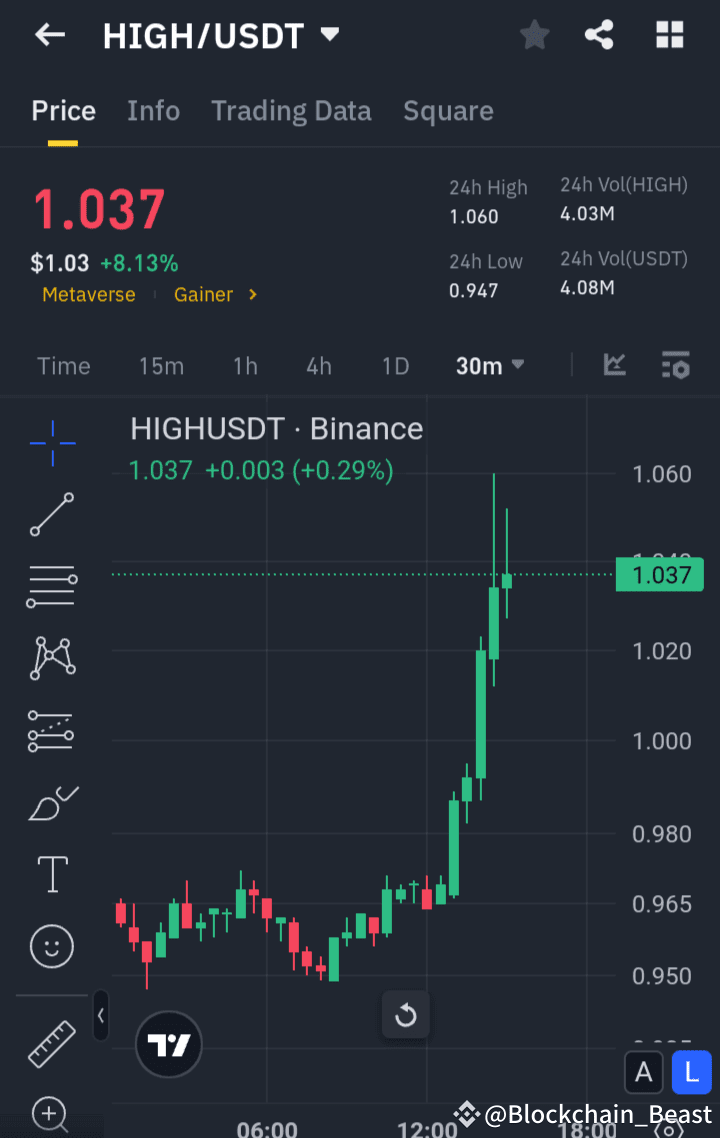The image size is (720, 1138).
Task: Switch chart to Log scale with L button
Action: coord(692,1072)
